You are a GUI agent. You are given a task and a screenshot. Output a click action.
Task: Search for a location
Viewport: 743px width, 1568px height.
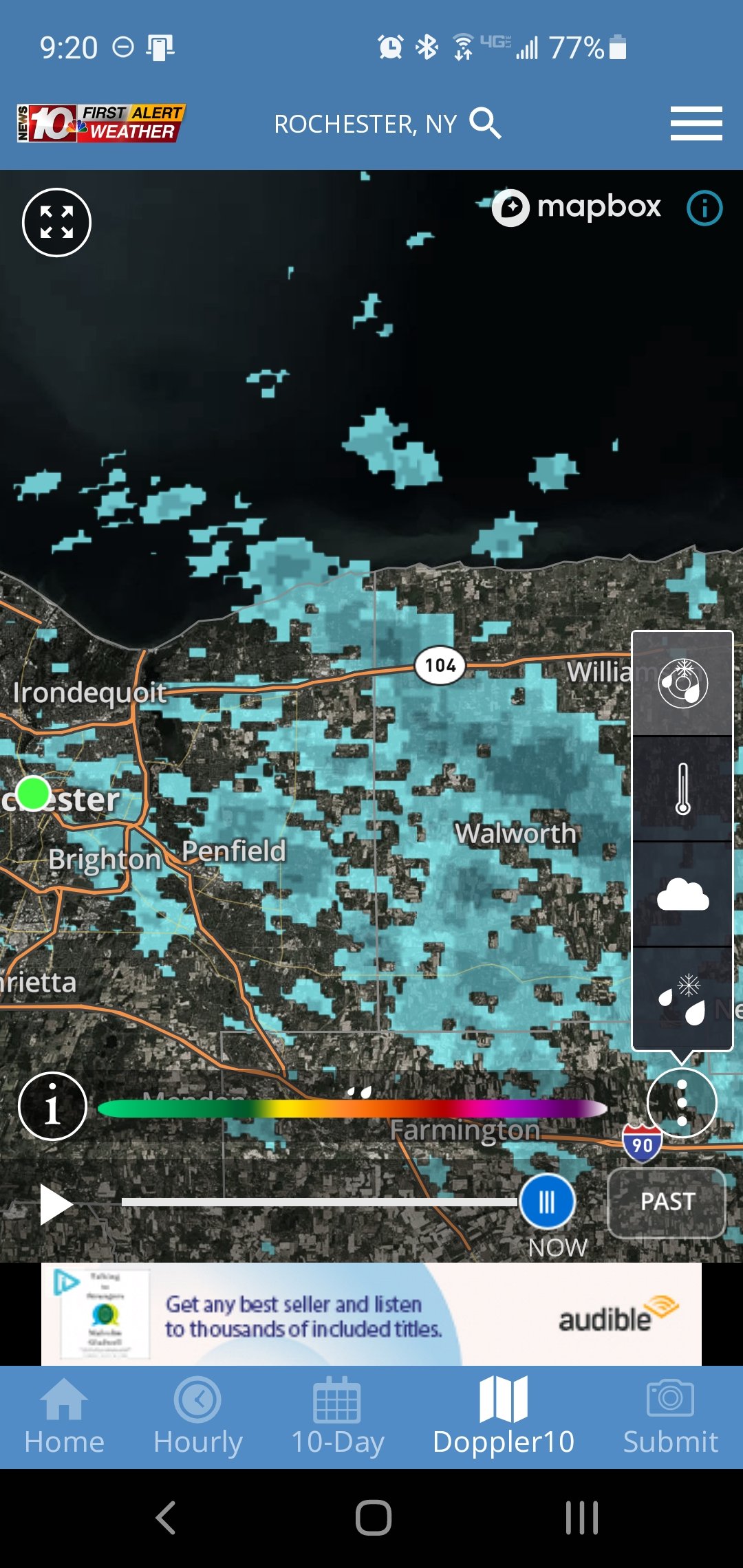coord(486,124)
